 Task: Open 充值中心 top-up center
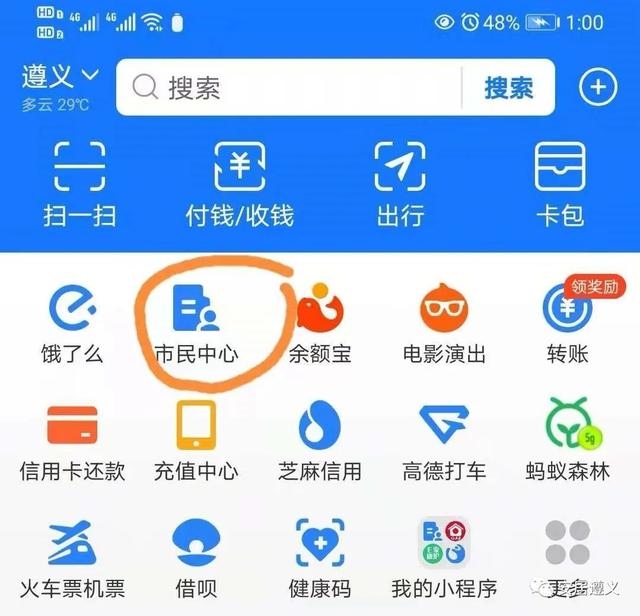(197, 440)
